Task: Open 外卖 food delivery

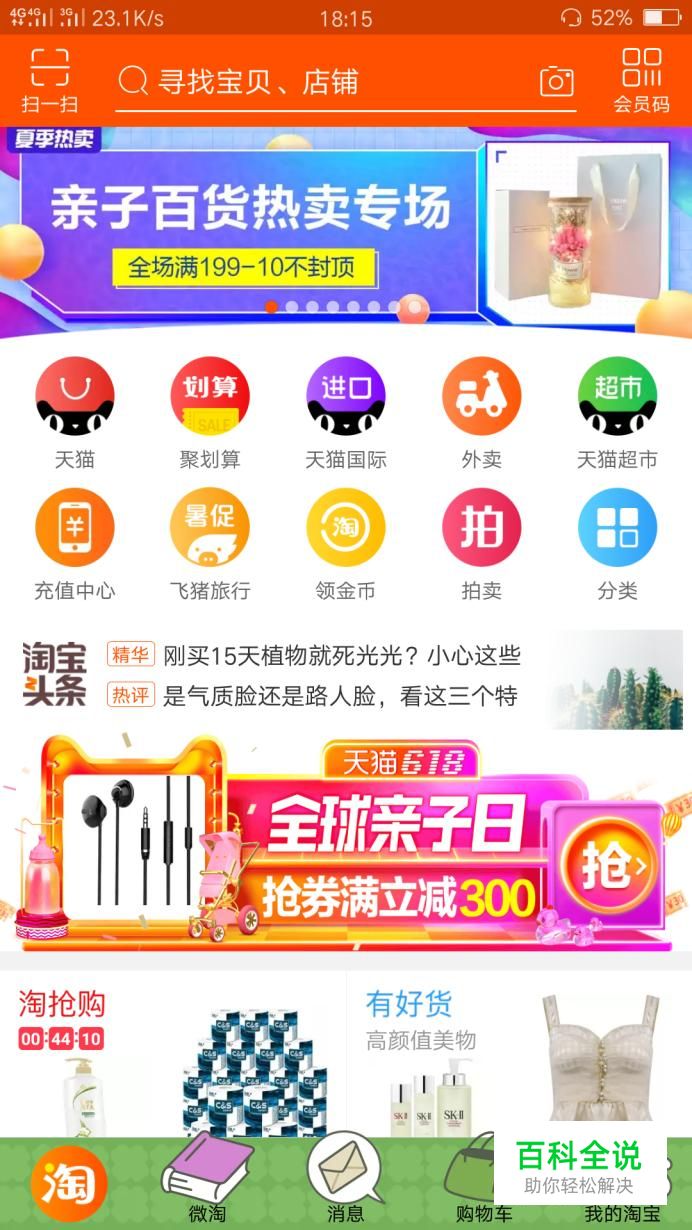Action: coord(481,412)
